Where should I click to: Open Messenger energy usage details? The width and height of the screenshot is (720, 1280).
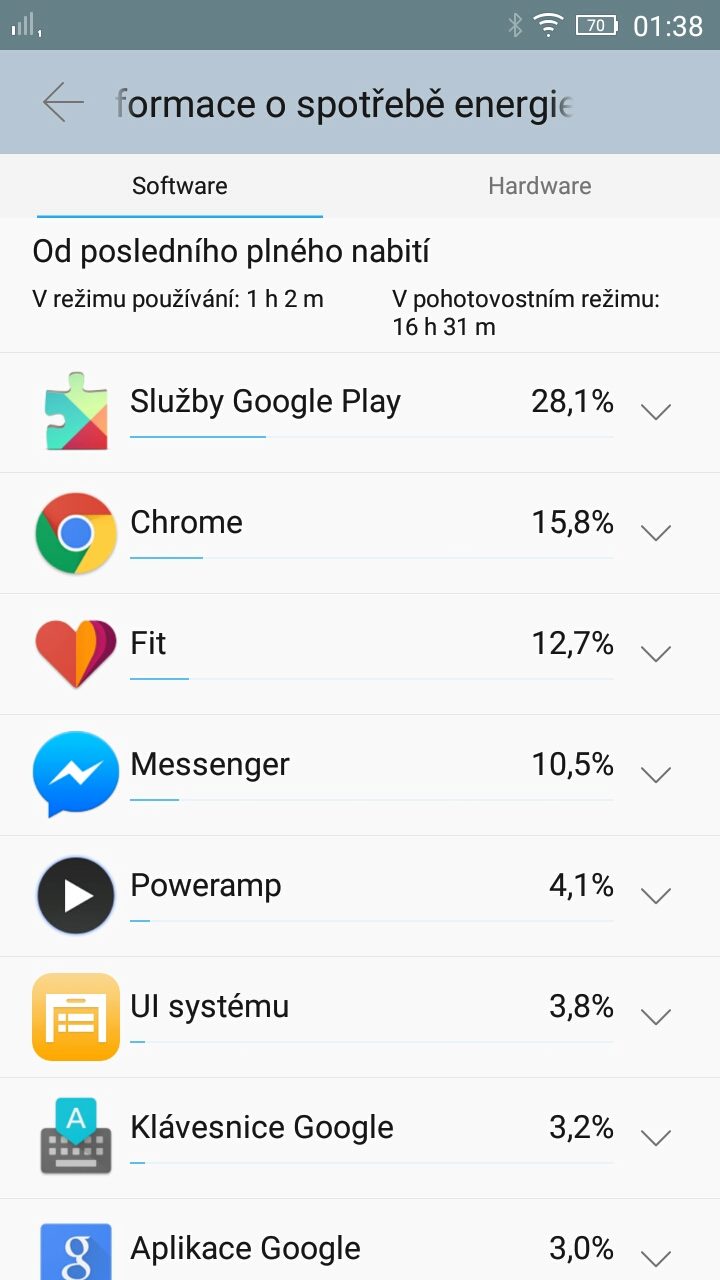tap(360, 775)
